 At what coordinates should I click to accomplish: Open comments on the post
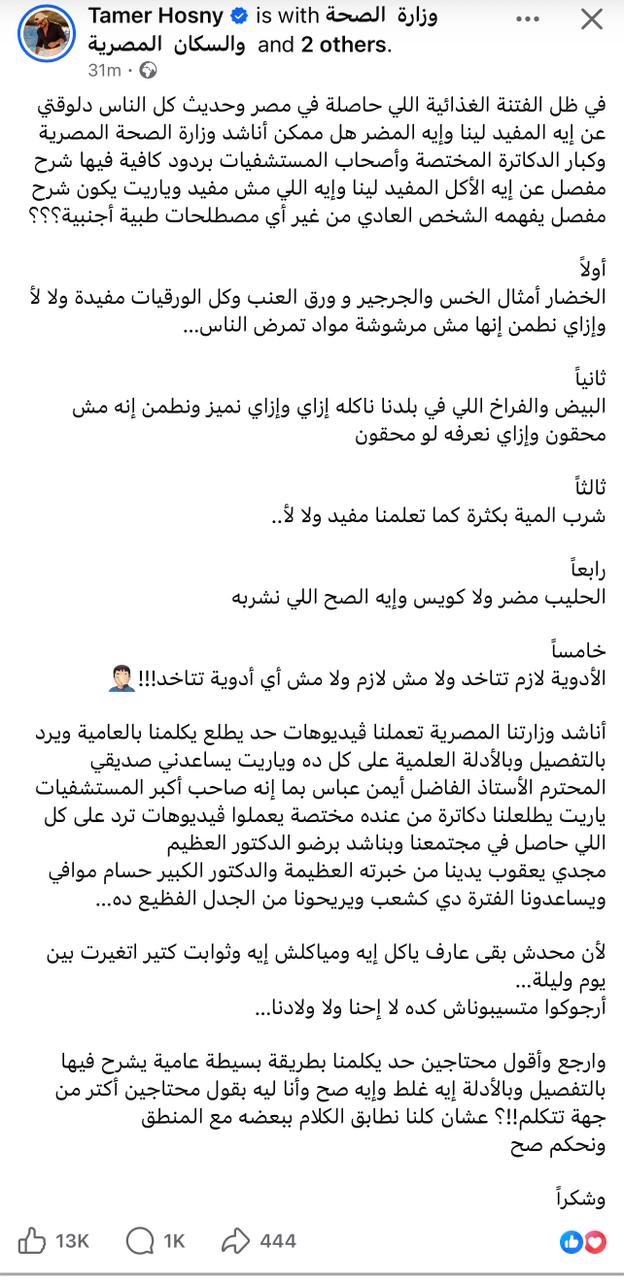click(156, 1241)
